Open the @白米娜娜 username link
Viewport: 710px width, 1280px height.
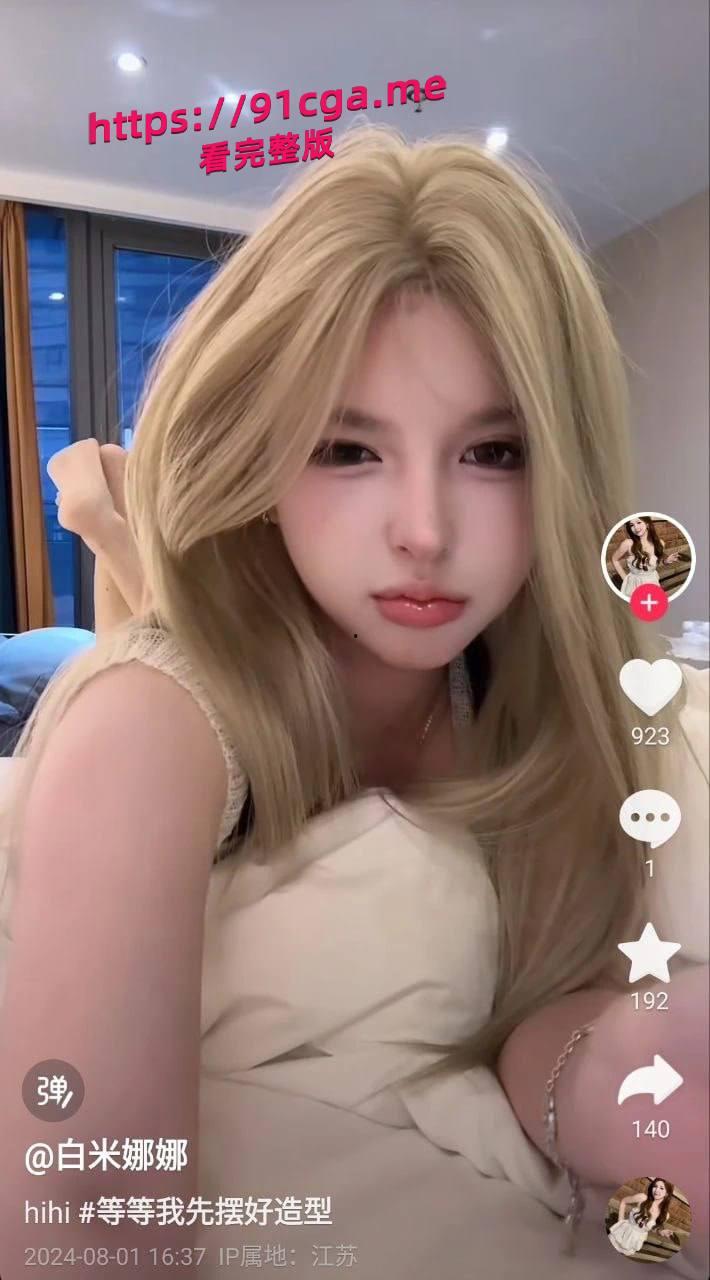coord(106,1158)
